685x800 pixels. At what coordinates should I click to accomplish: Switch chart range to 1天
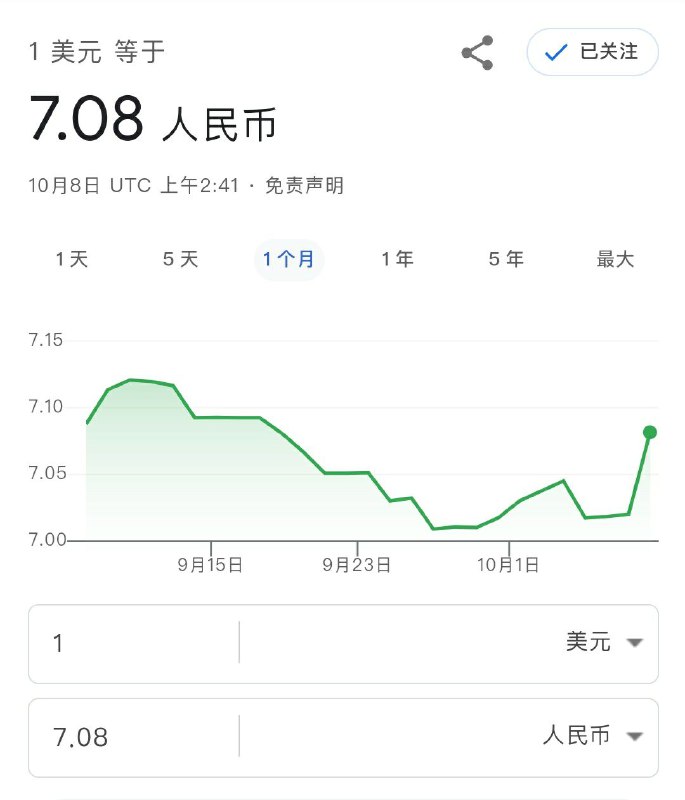[x=72, y=260]
